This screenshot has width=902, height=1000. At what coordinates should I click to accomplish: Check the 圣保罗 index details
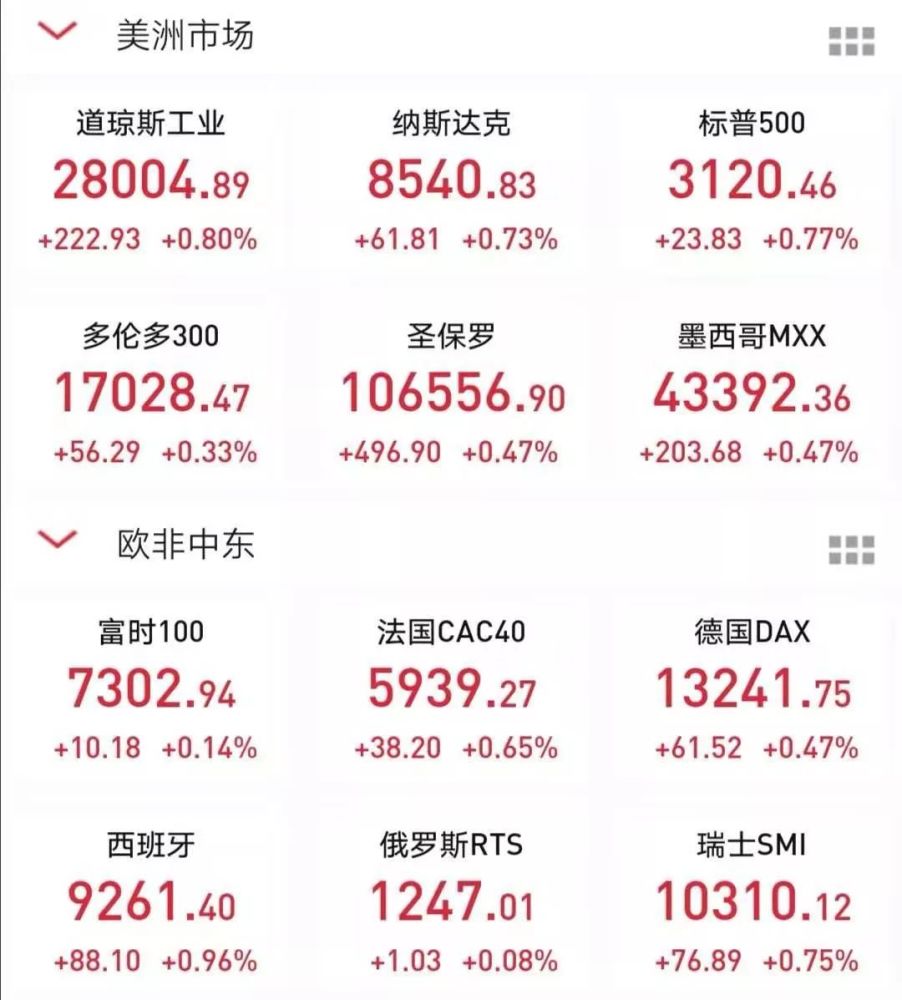(452, 394)
